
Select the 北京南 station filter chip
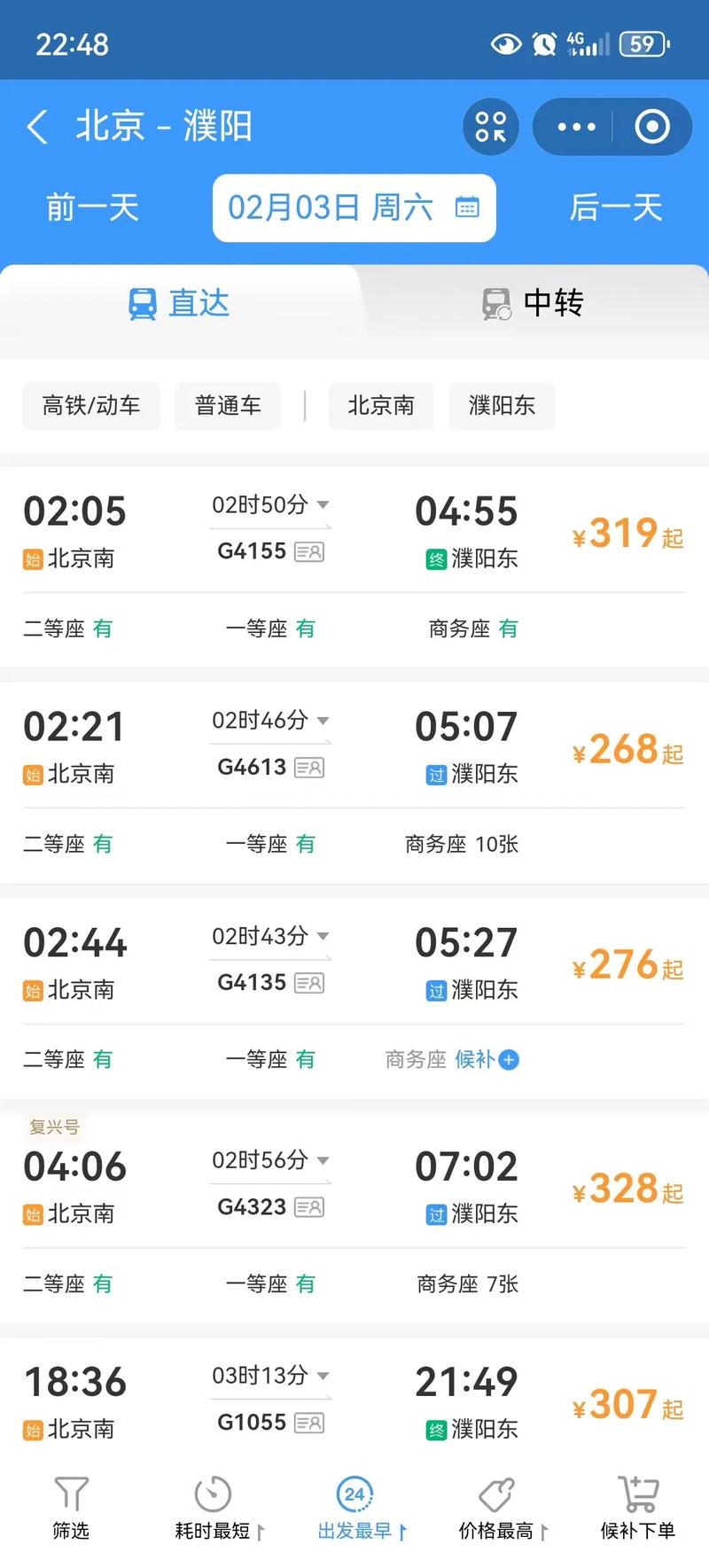coord(380,406)
